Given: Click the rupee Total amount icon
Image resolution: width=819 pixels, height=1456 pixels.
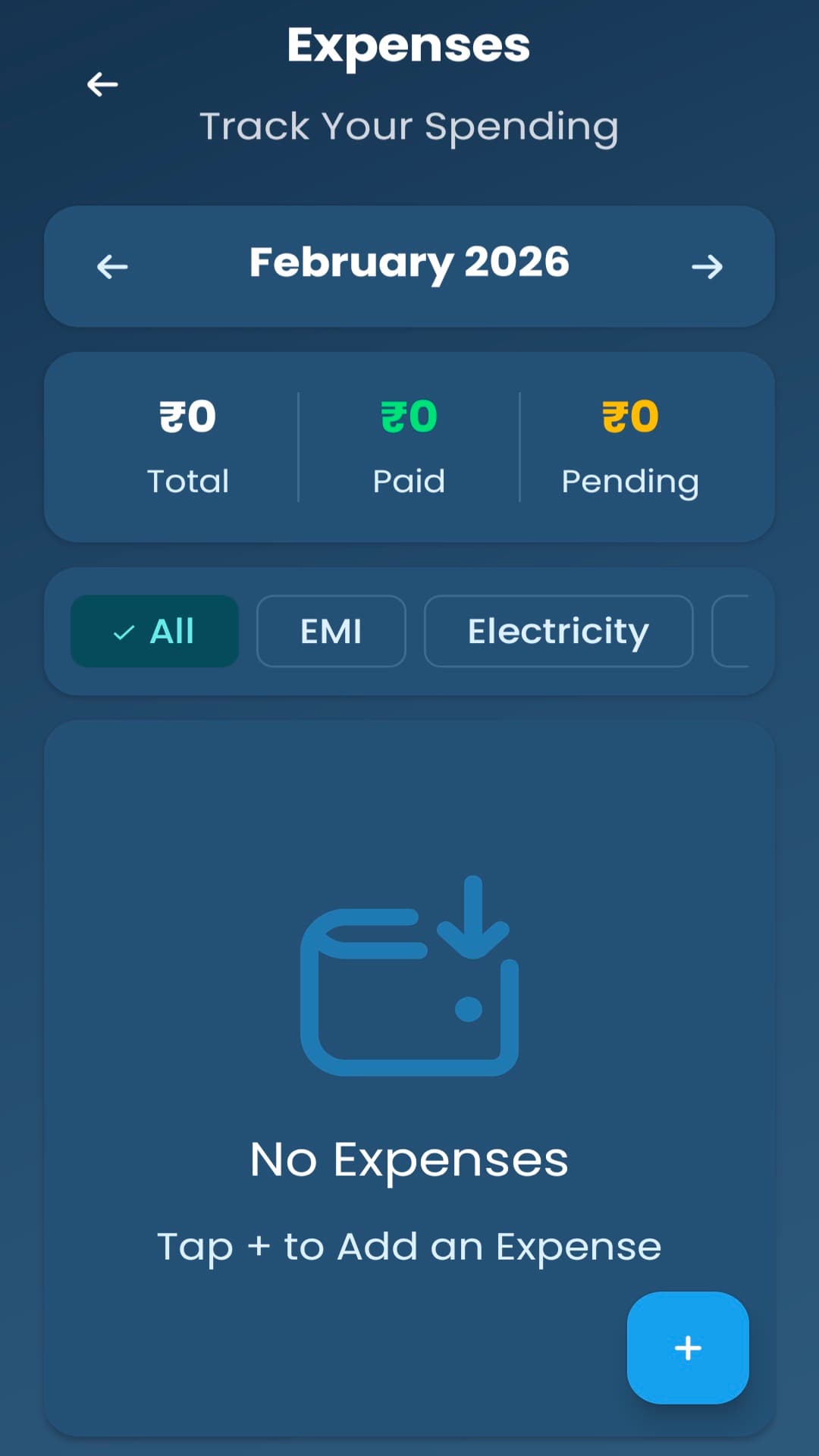Looking at the screenshot, I should coord(188,414).
